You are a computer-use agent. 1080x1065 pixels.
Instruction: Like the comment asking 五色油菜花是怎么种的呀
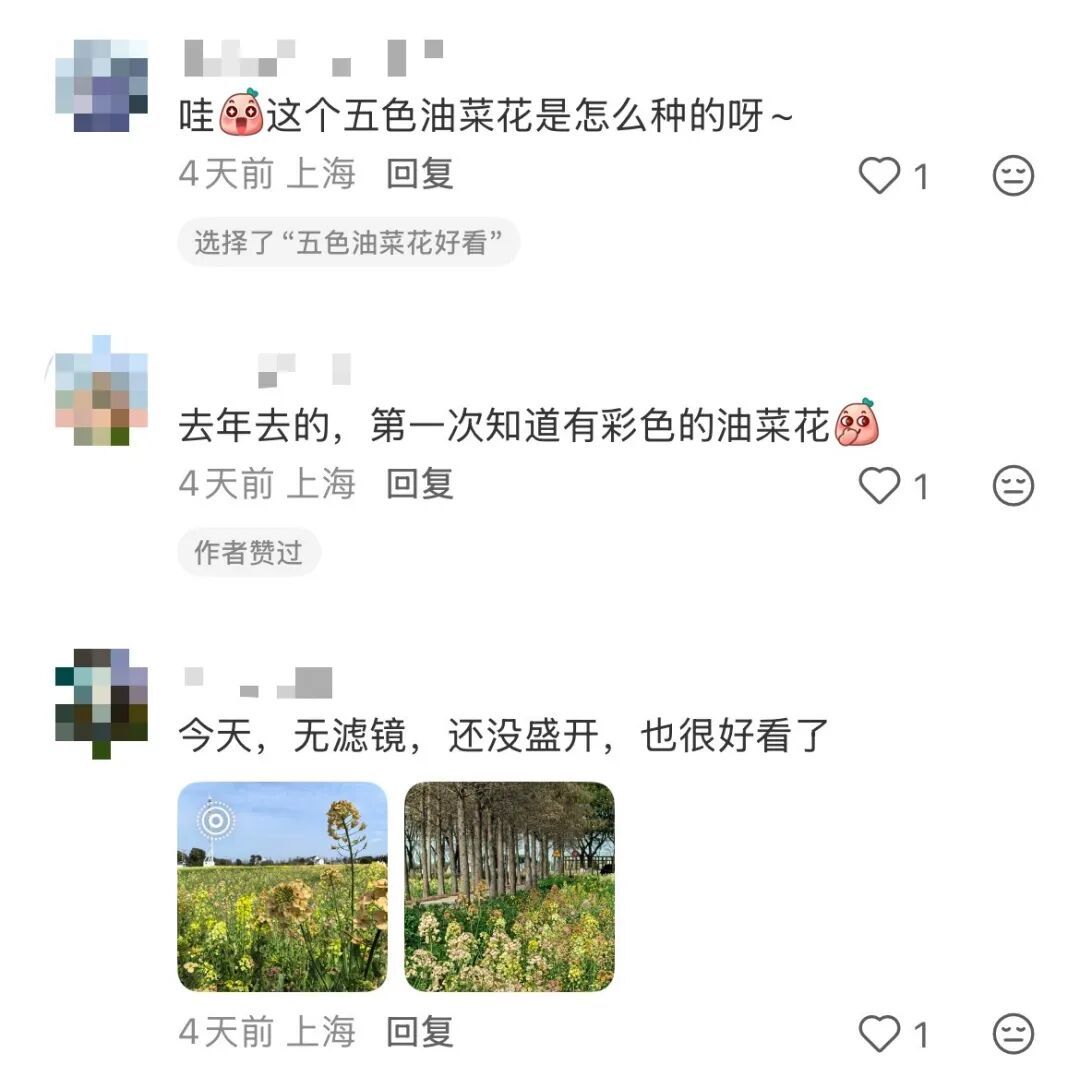coord(881,176)
